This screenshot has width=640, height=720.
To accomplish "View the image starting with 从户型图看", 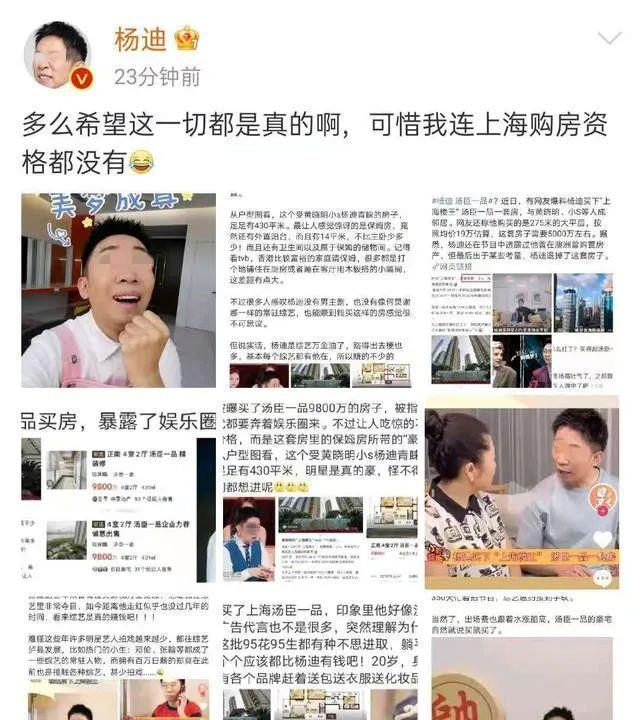I will coord(319,290).
